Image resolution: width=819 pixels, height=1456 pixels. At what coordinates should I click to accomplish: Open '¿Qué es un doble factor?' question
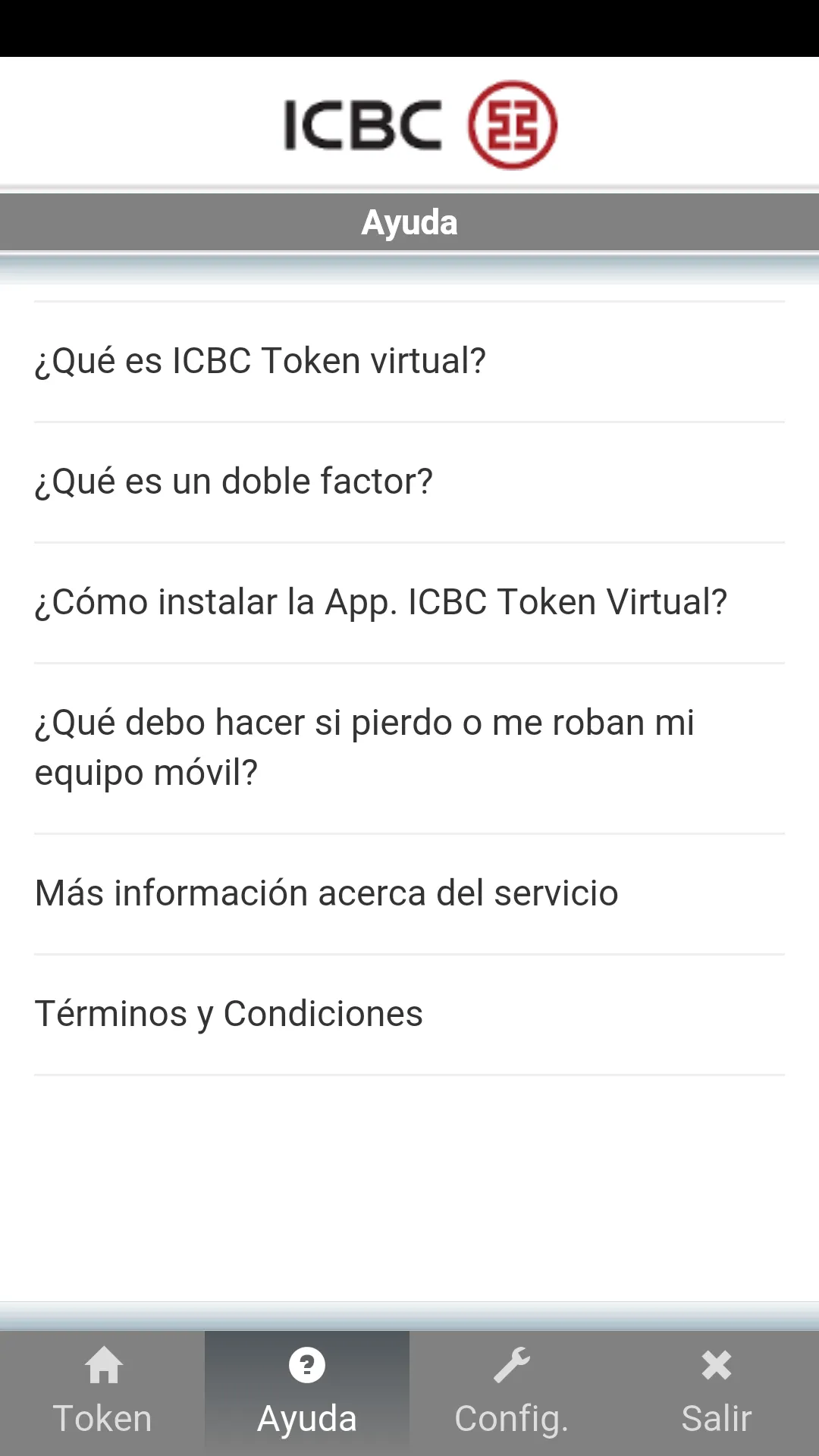[409, 482]
